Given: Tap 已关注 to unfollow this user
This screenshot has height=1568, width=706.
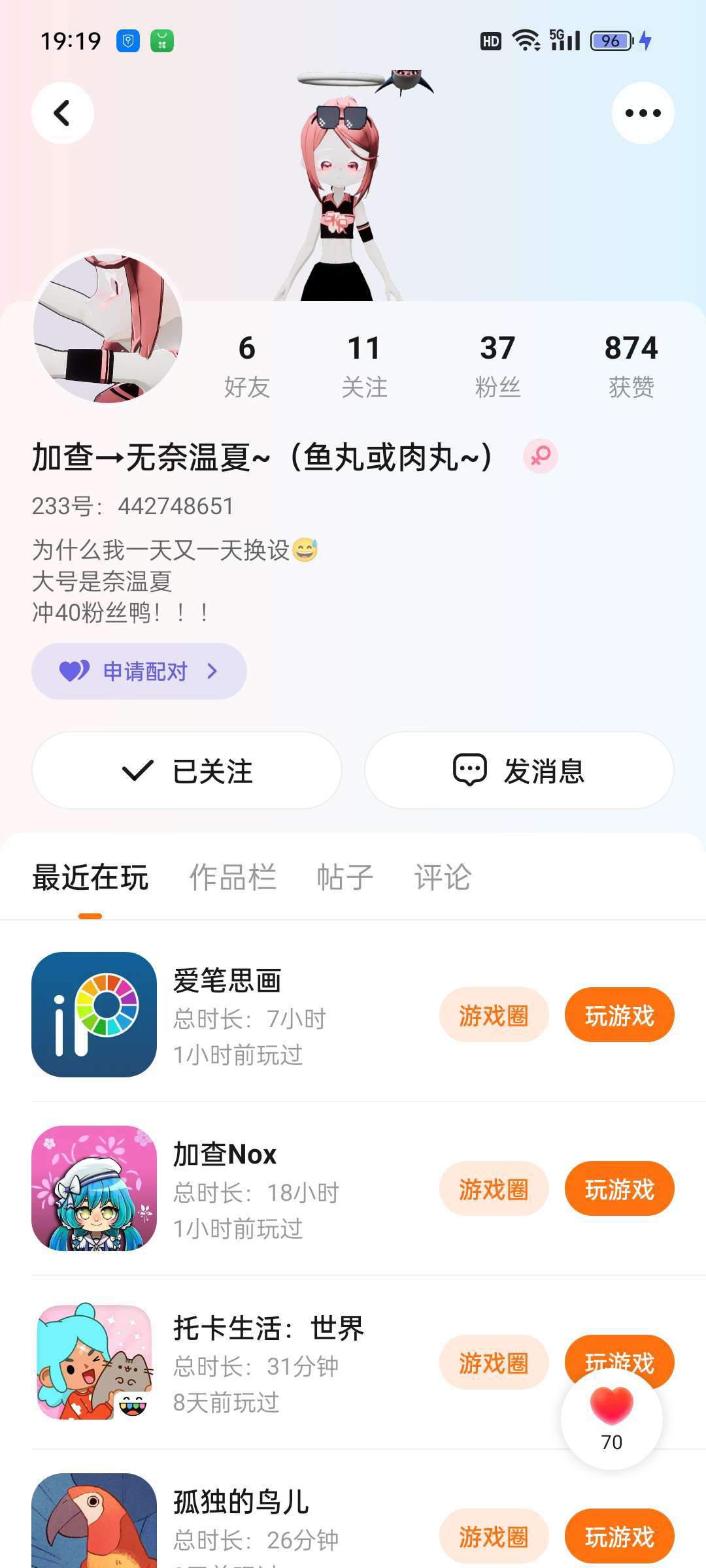Looking at the screenshot, I should [187, 771].
